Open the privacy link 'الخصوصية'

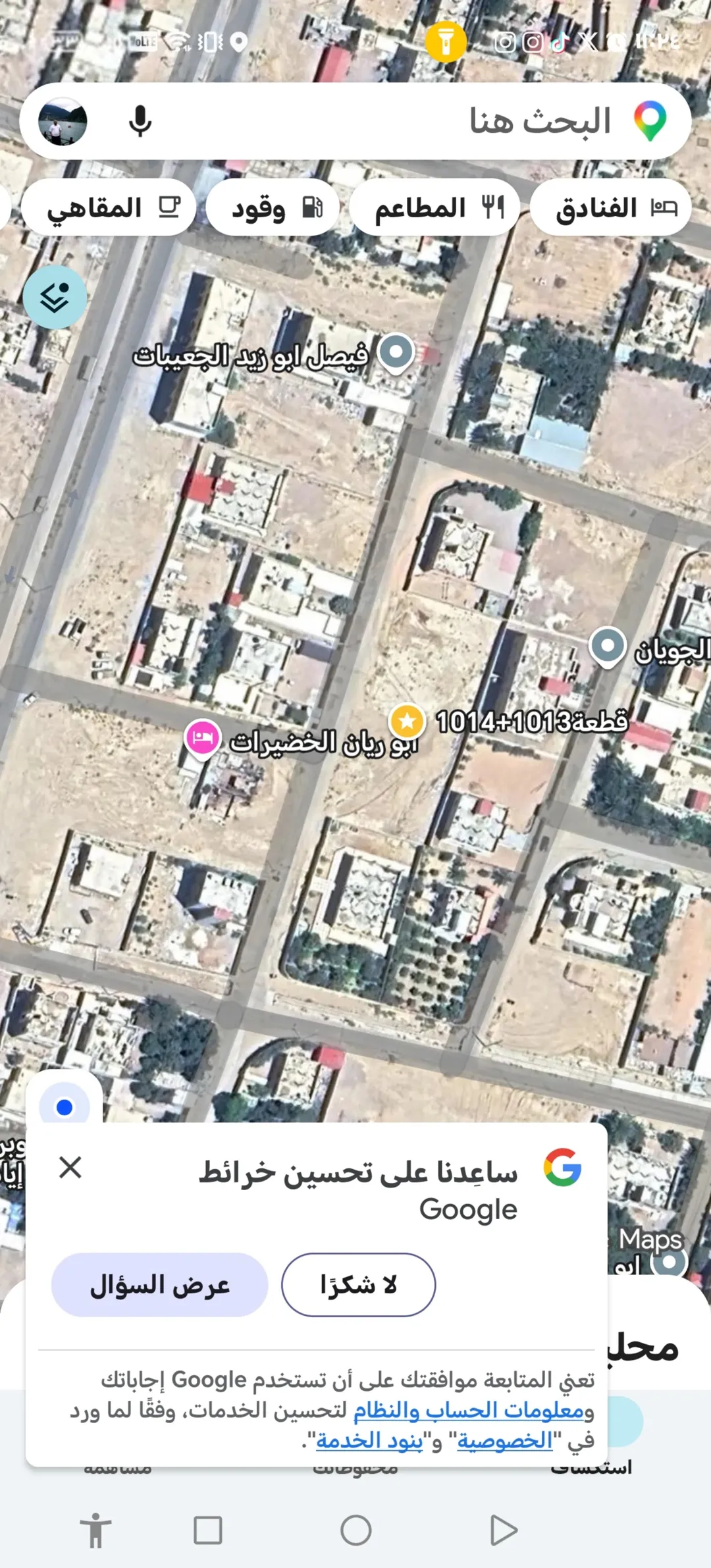(504, 1441)
